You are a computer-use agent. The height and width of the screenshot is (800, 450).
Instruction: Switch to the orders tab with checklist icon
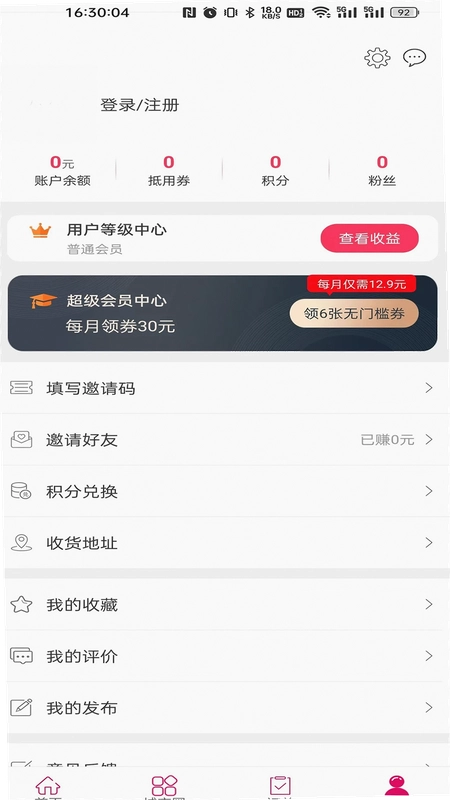[280, 787]
